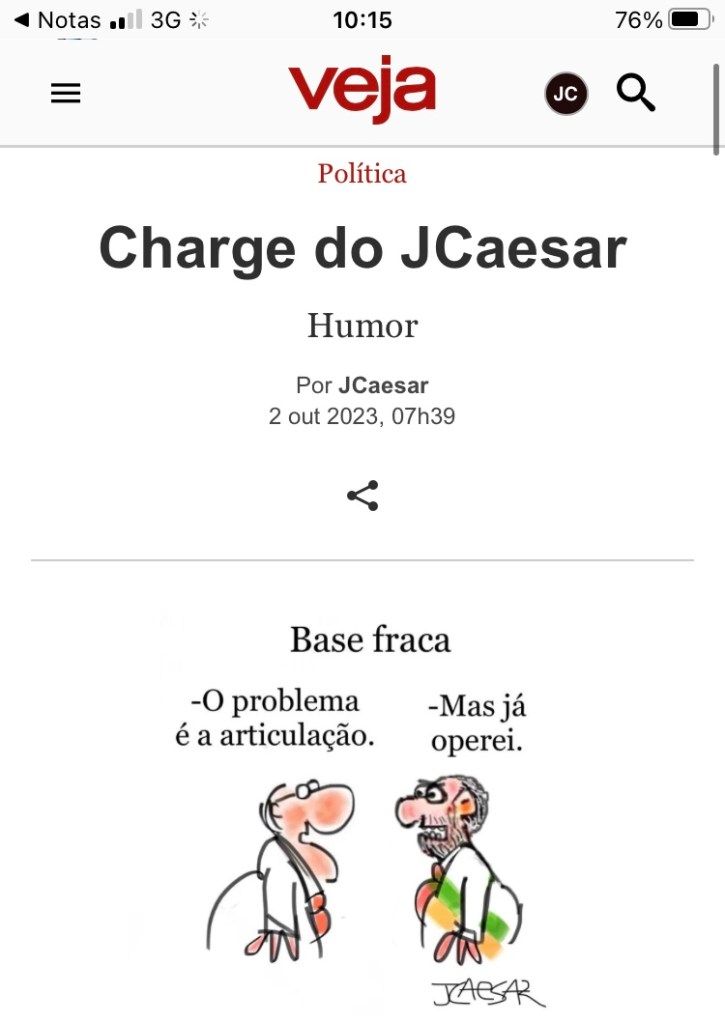
Task: View author JCaesar's page
Action: point(383,386)
